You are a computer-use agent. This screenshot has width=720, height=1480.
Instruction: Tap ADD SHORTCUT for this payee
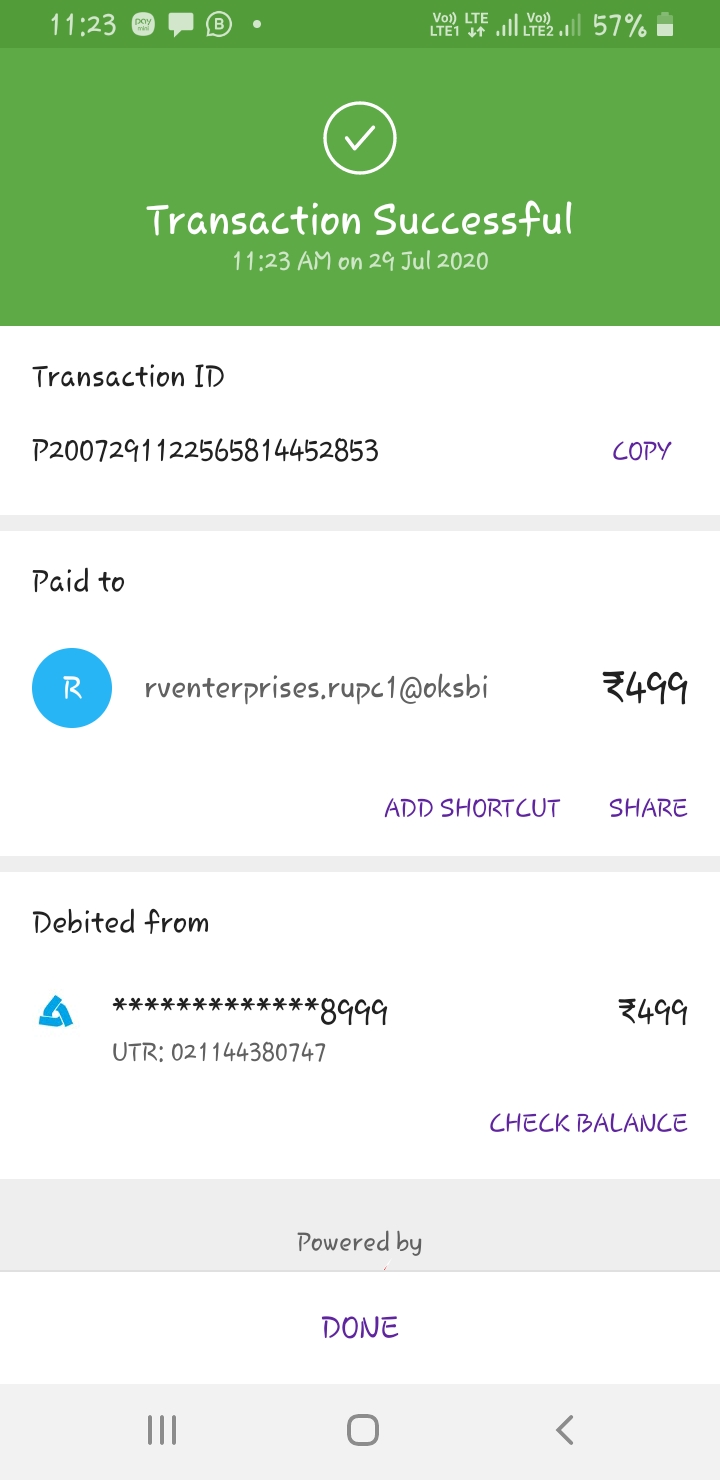coord(472,808)
